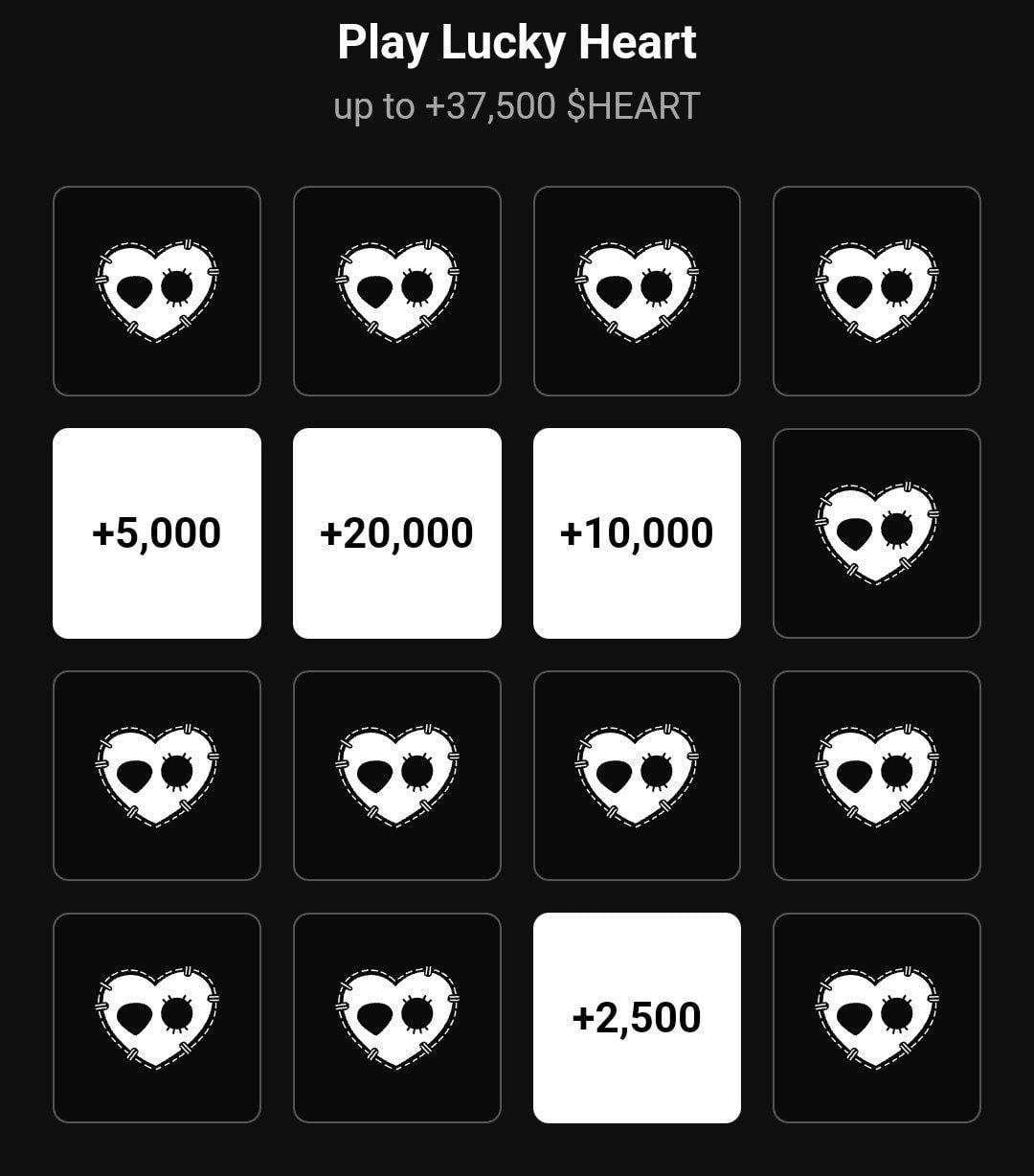Reveal heart tile between +10,000 and +2,500

[x=637, y=776]
